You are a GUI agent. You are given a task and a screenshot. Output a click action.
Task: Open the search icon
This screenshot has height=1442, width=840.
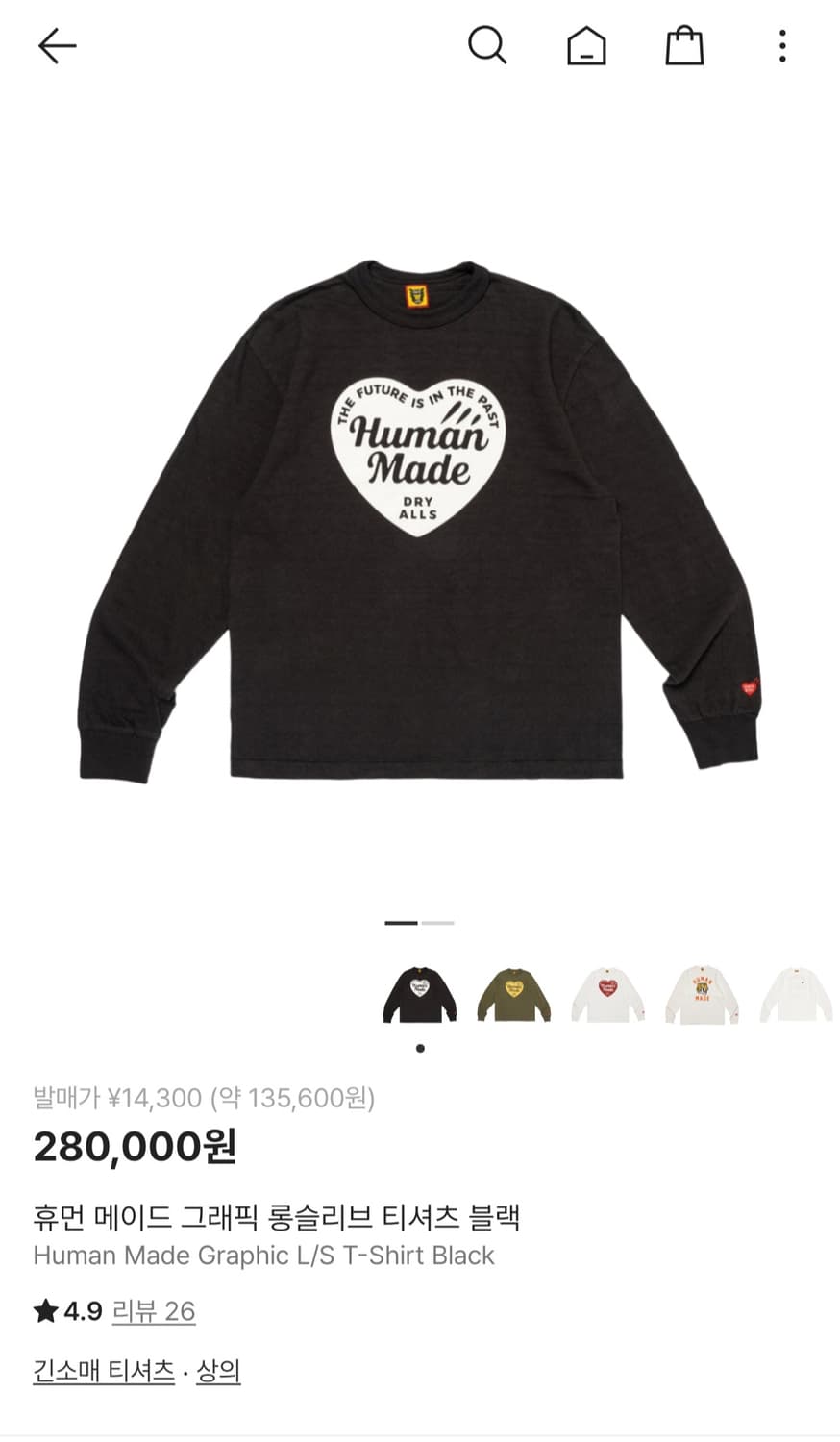click(489, 44)
